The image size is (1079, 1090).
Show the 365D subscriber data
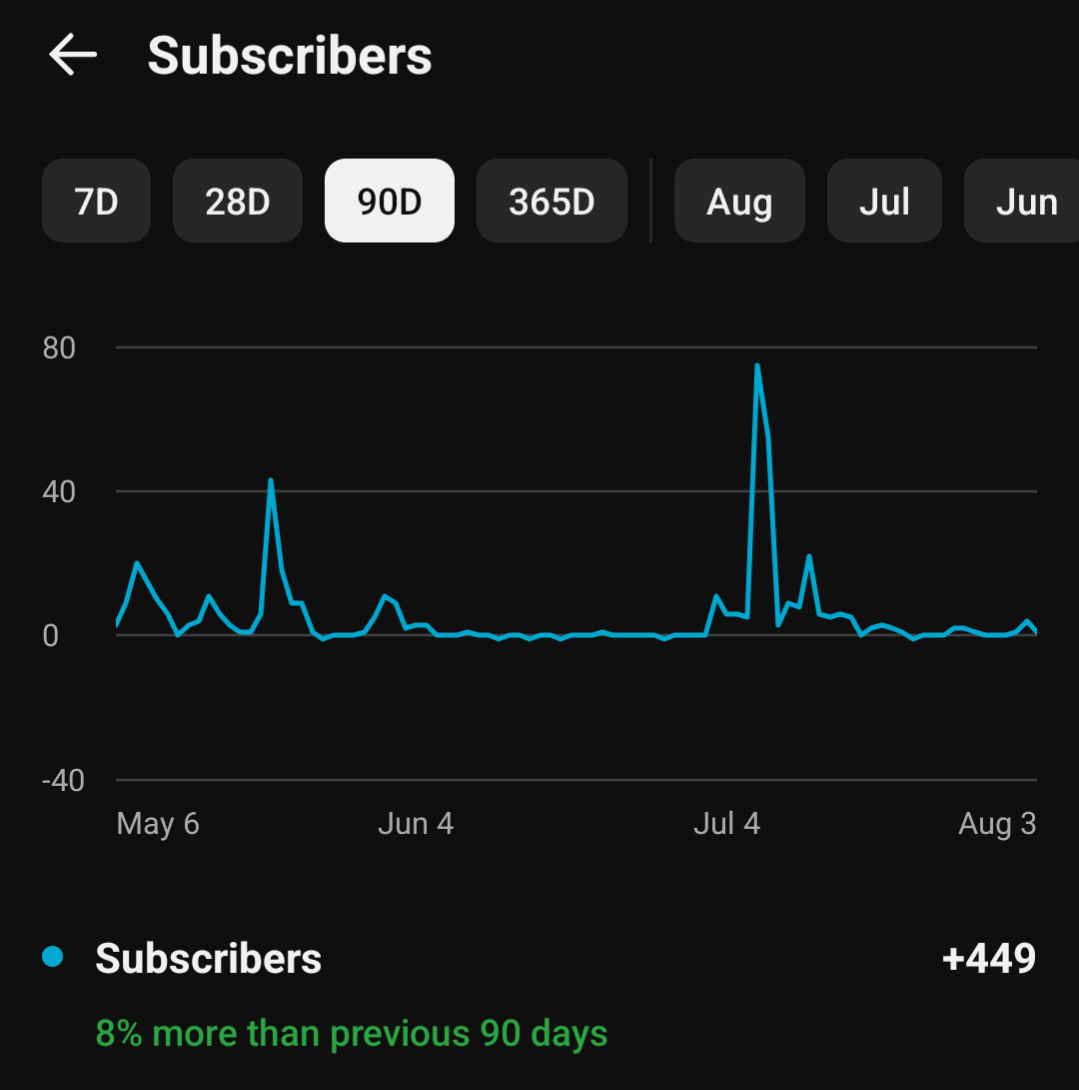(551, 201)
